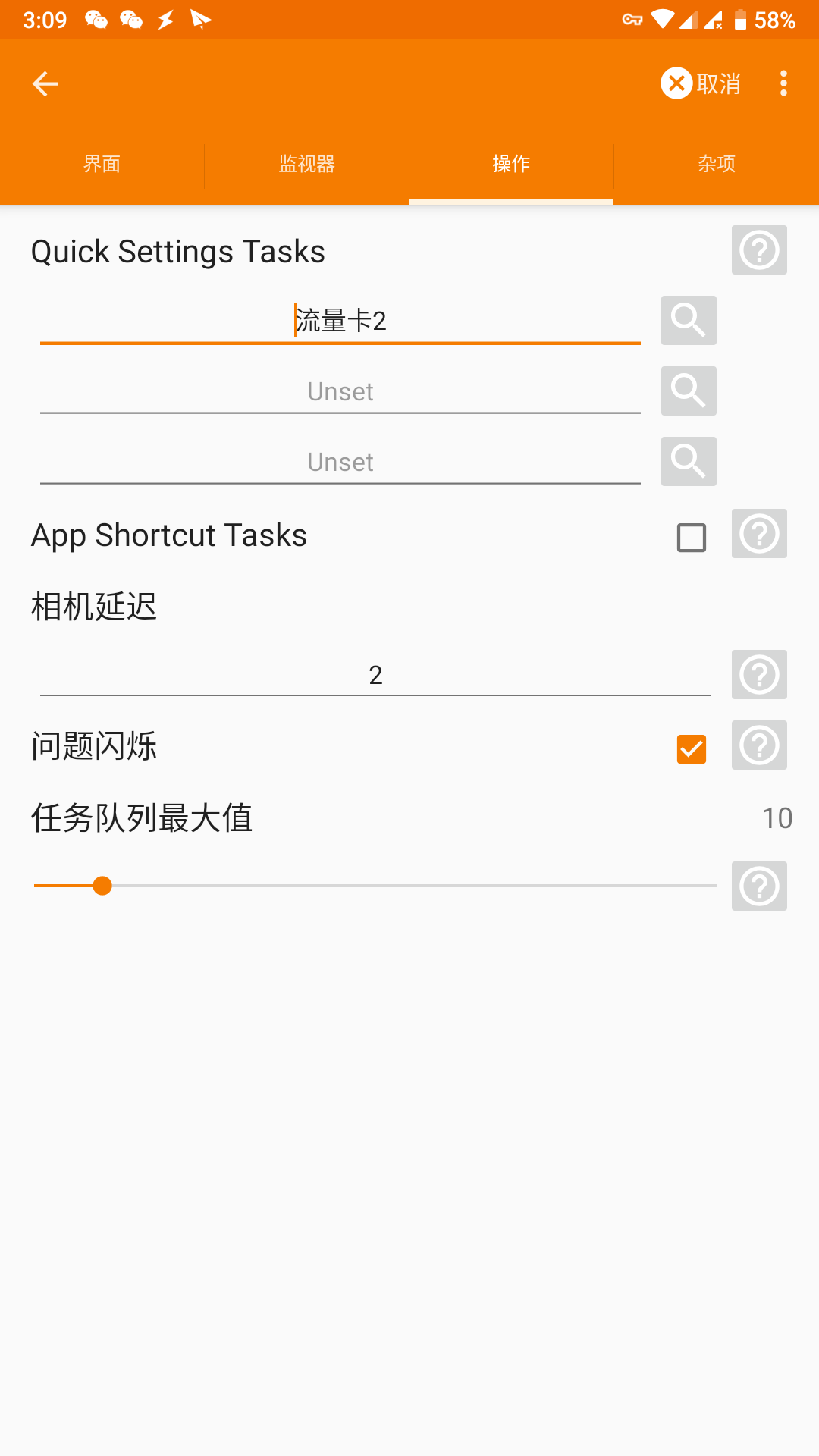Tap the 任务队列最大值 slider
The width and height of the screenshot is (819, 1456).
(x=375, y=886)
